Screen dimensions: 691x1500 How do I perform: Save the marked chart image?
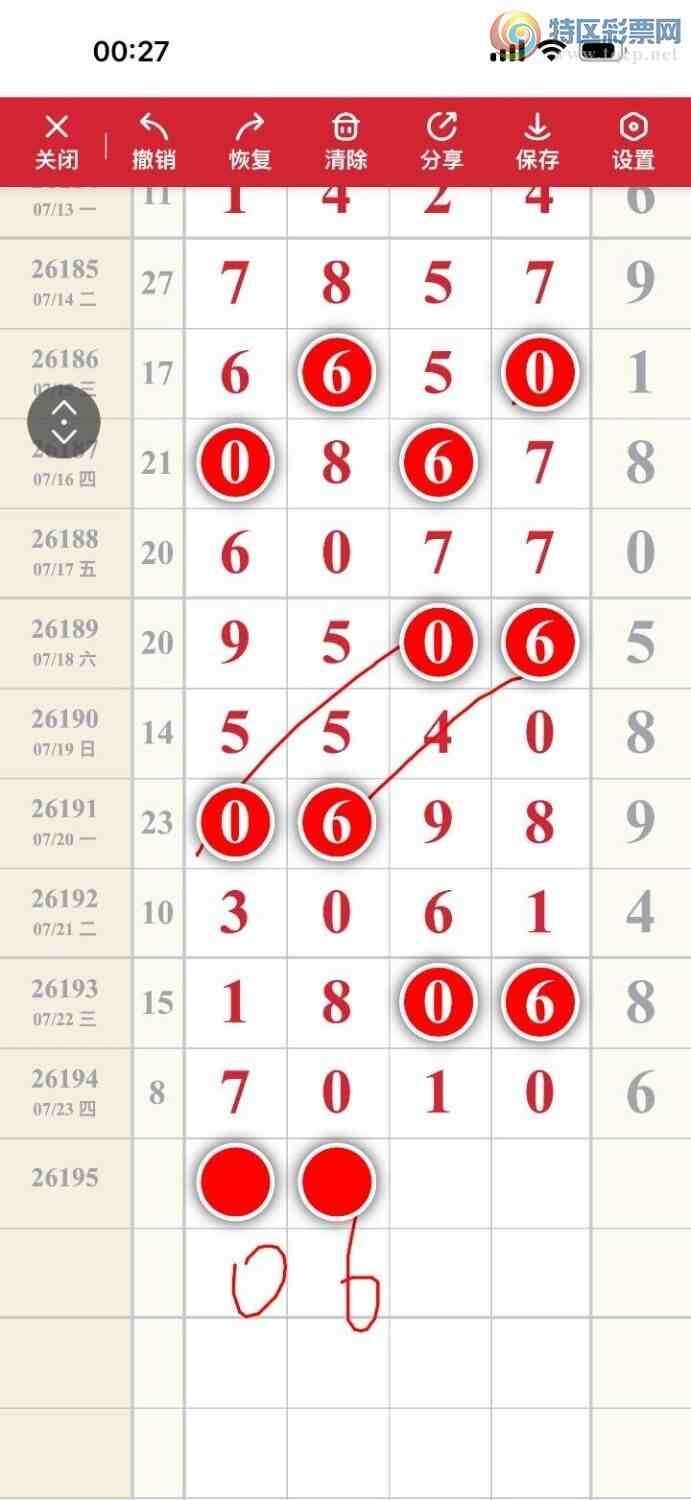(537, 141)
